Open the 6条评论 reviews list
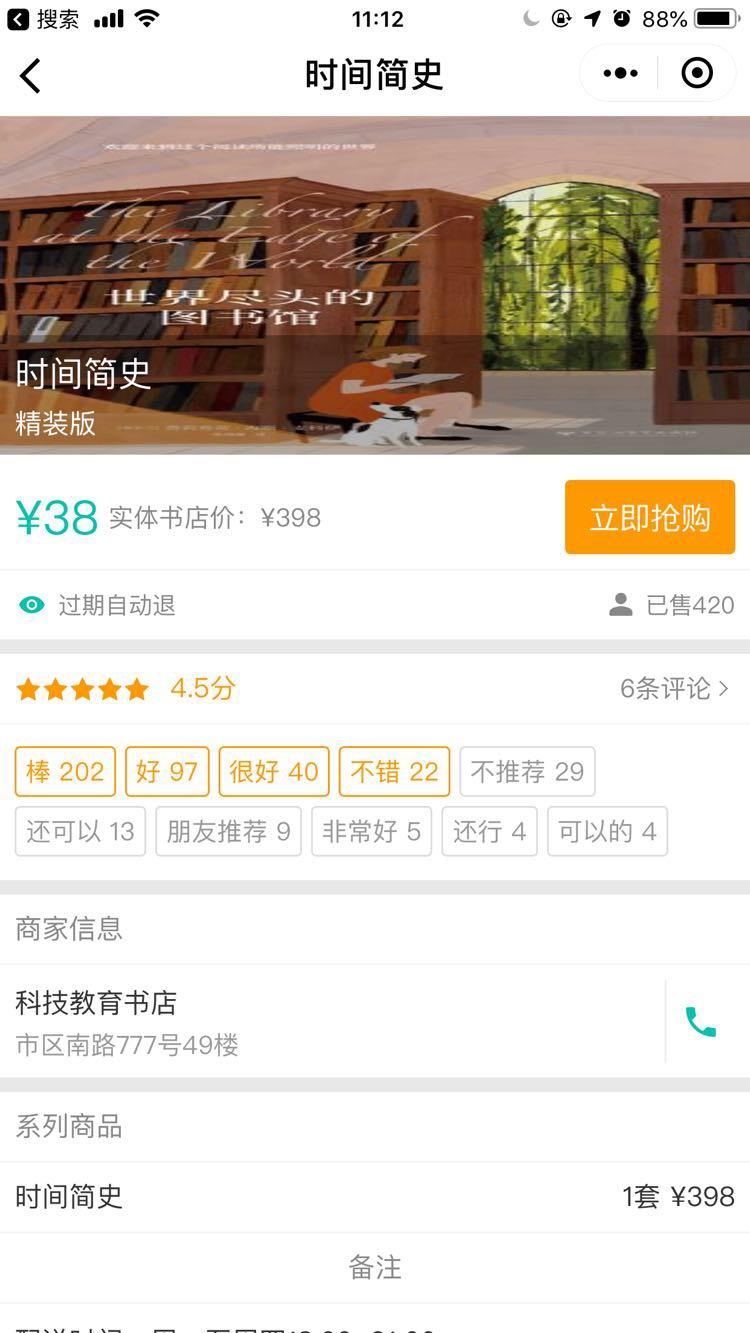This screenshot has width=750, height=1333. coord(675,688)
